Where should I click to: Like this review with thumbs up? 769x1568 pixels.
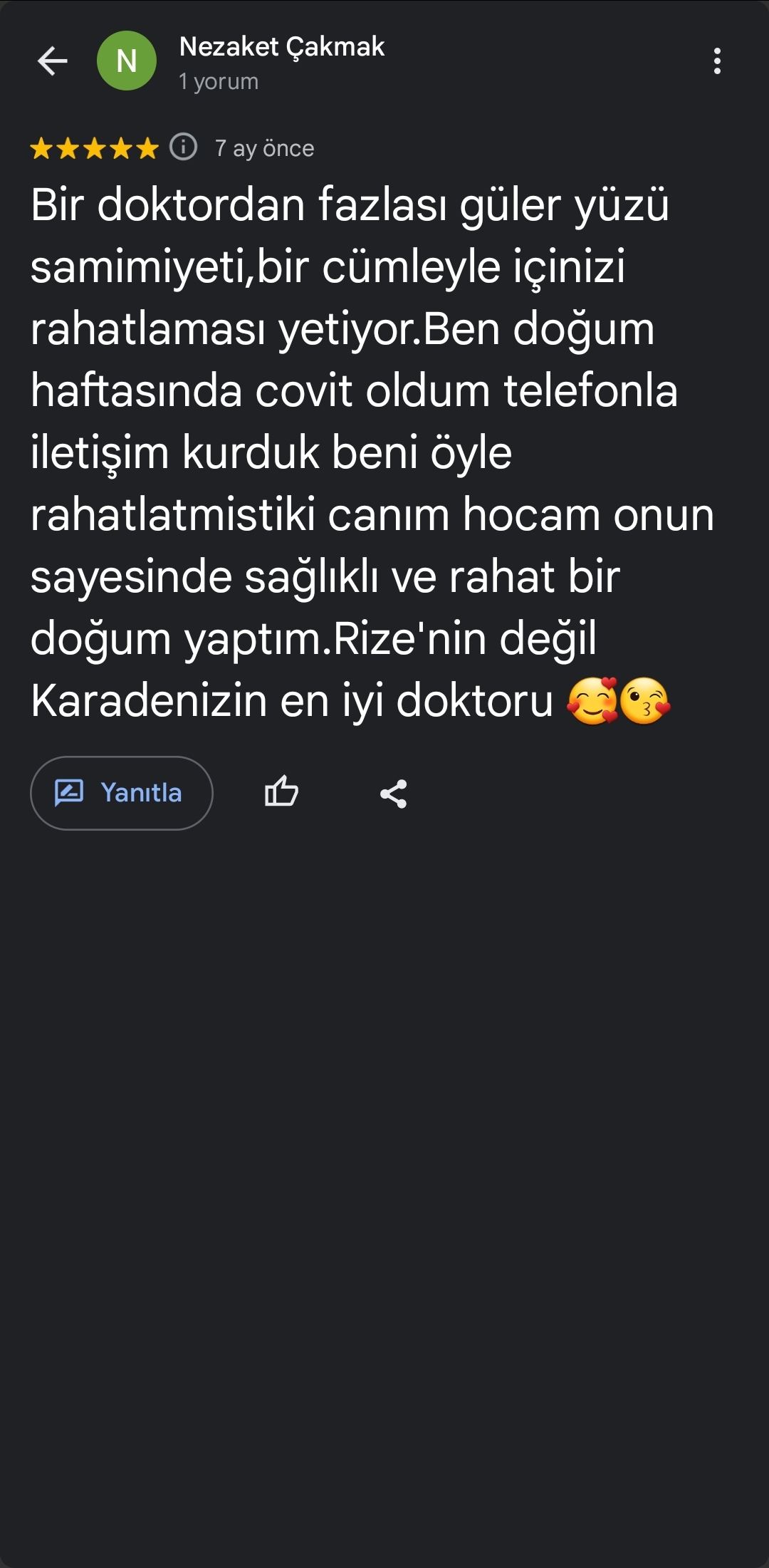coord(281,792)
